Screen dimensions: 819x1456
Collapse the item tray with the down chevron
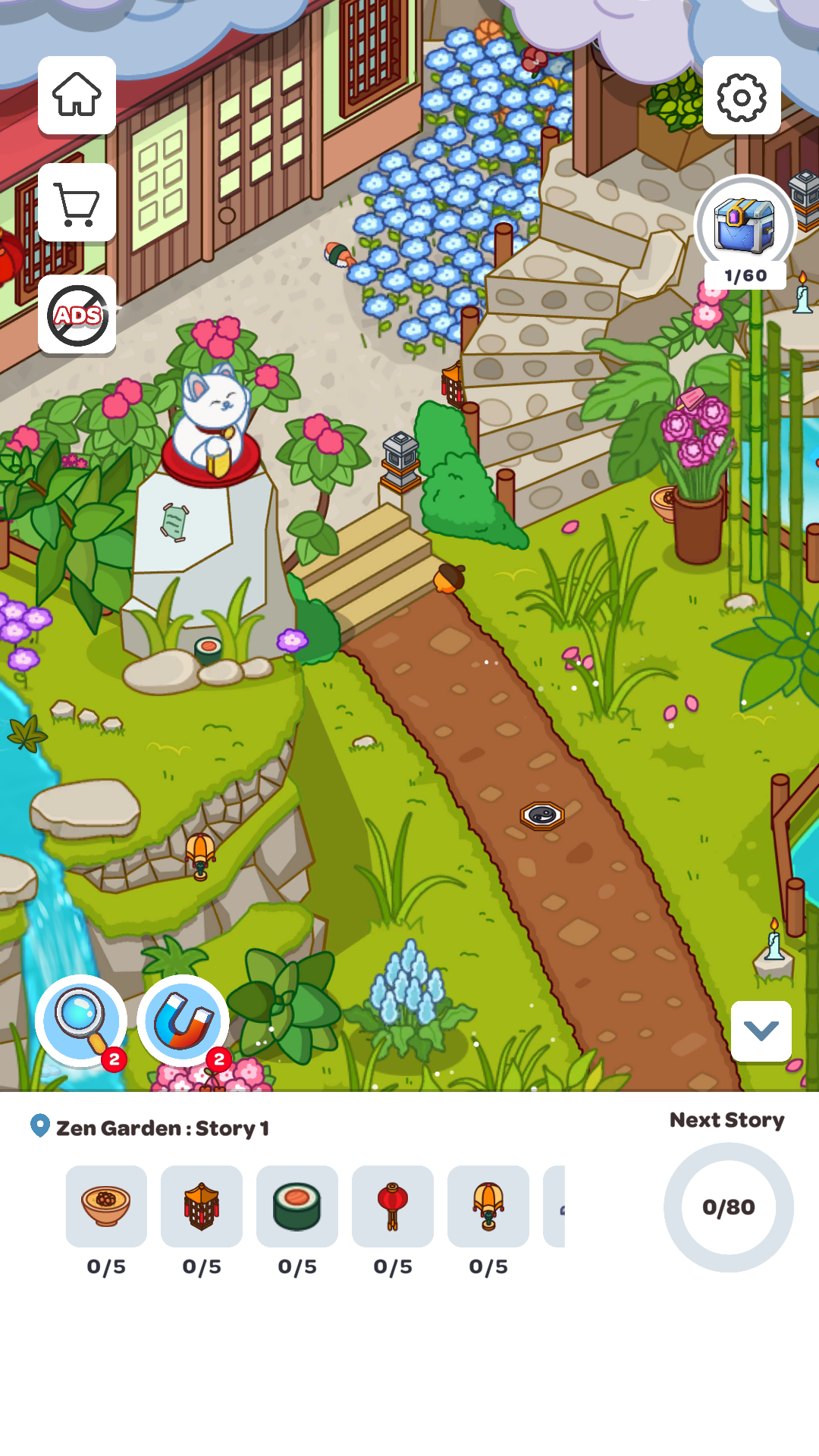761,1031
